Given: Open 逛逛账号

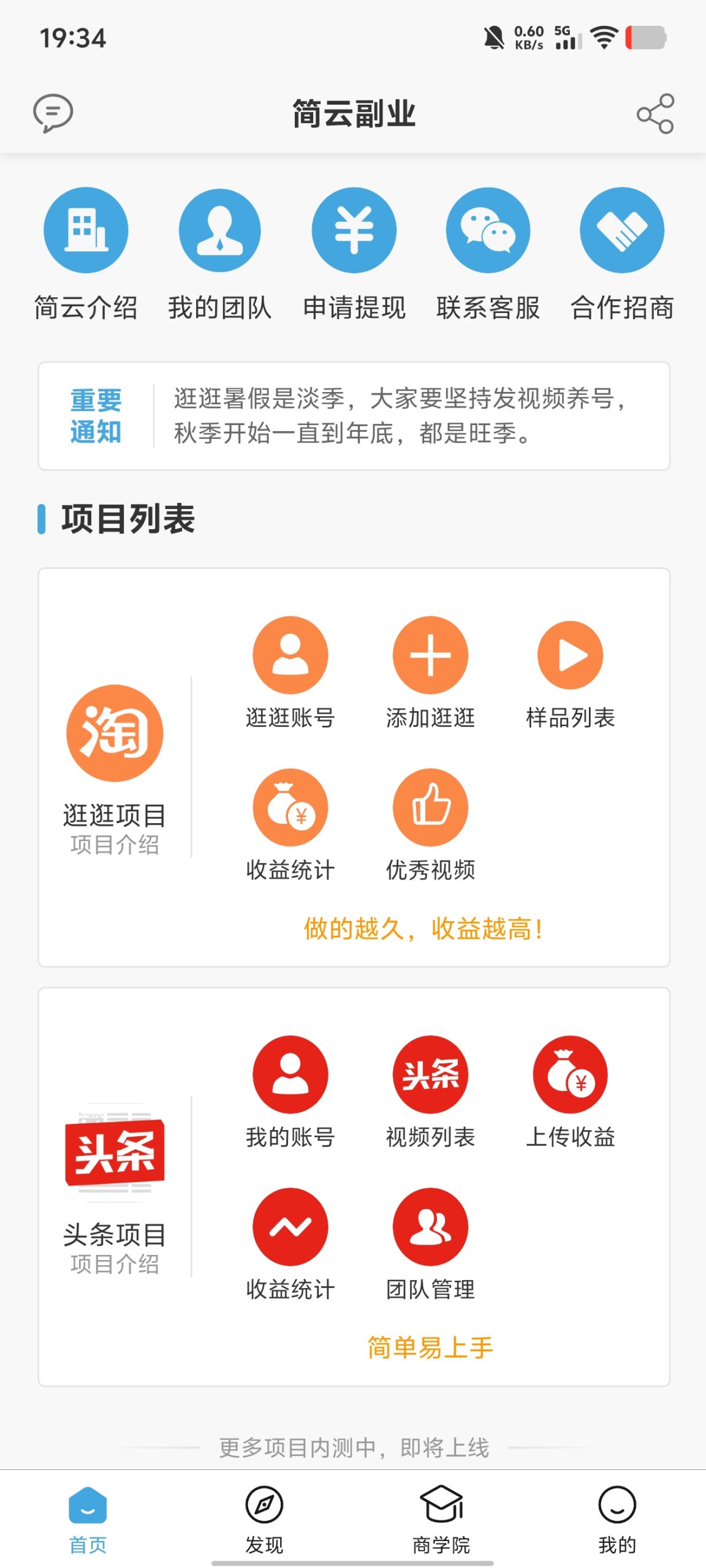Looking at the screenshot, I should pyautogui.click(x=290, y=673).
